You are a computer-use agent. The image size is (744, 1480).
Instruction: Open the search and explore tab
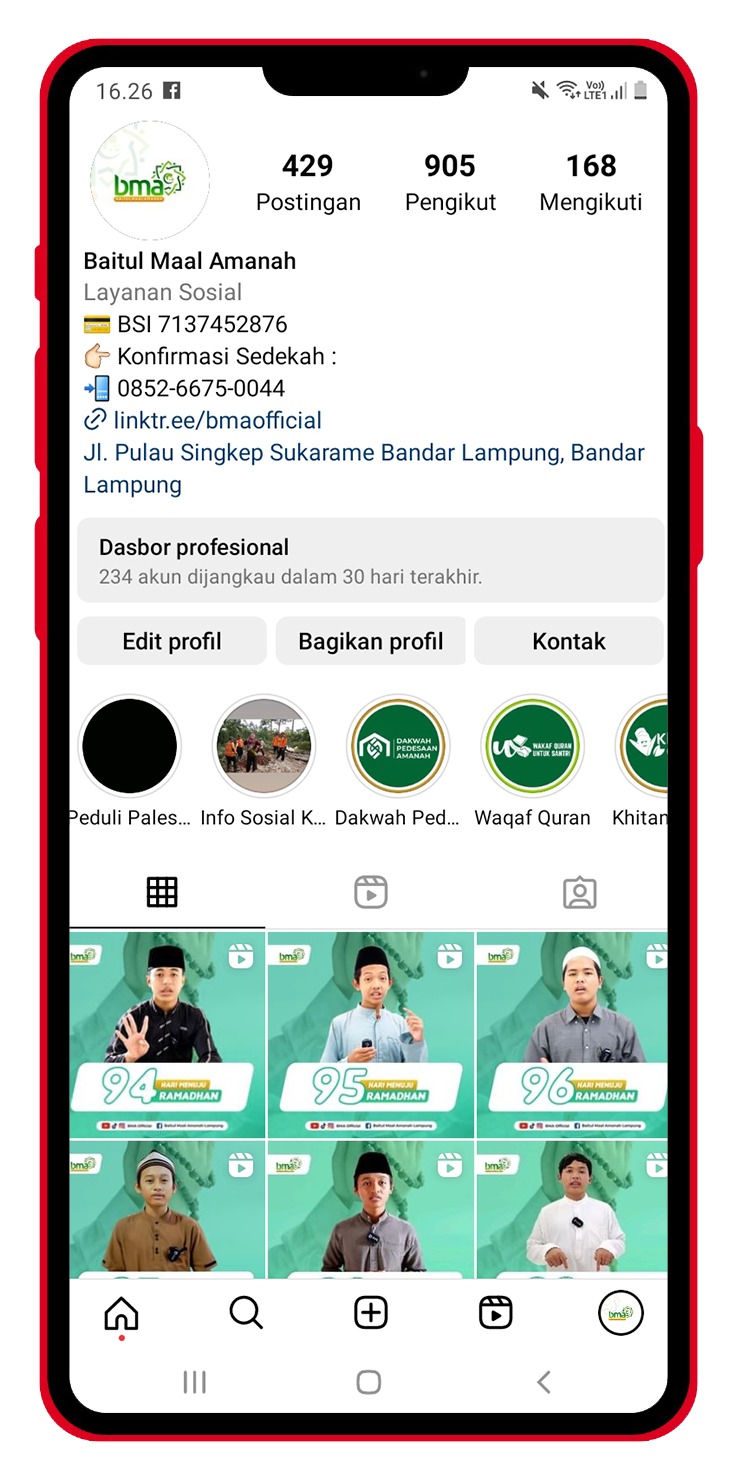pyautogui.click(x=246, y=1313)
